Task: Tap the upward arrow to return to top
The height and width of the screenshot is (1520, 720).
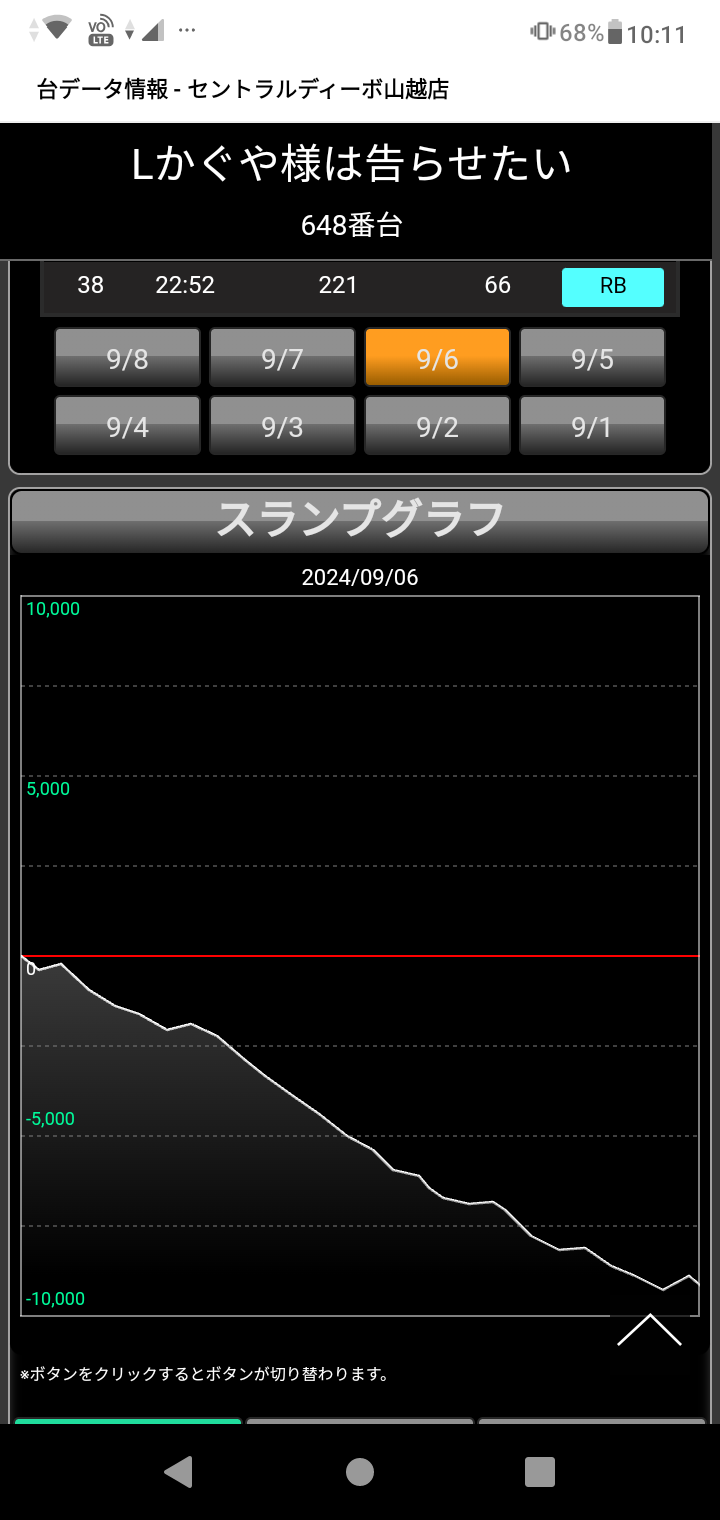Action: (649, 1330)
